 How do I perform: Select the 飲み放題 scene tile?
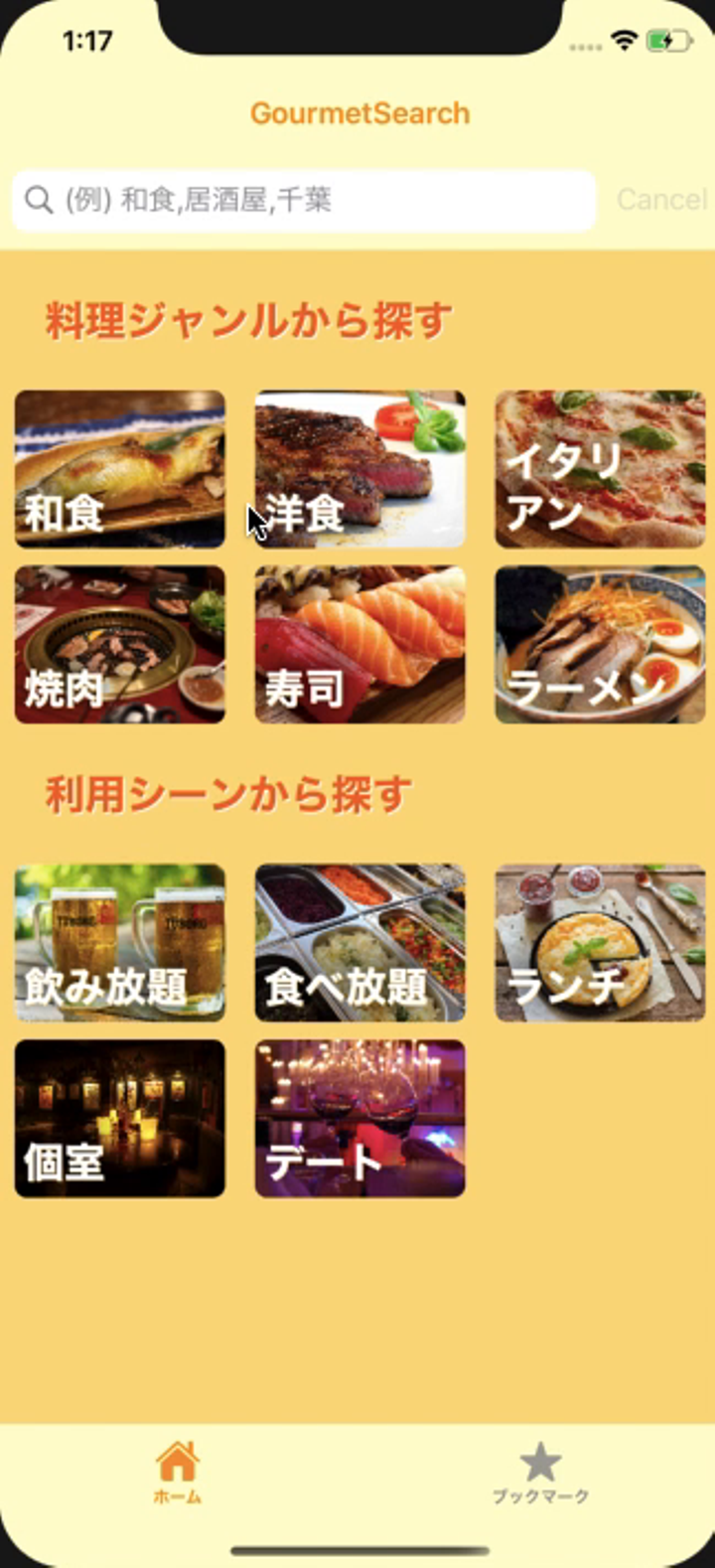tap(120, 943)
